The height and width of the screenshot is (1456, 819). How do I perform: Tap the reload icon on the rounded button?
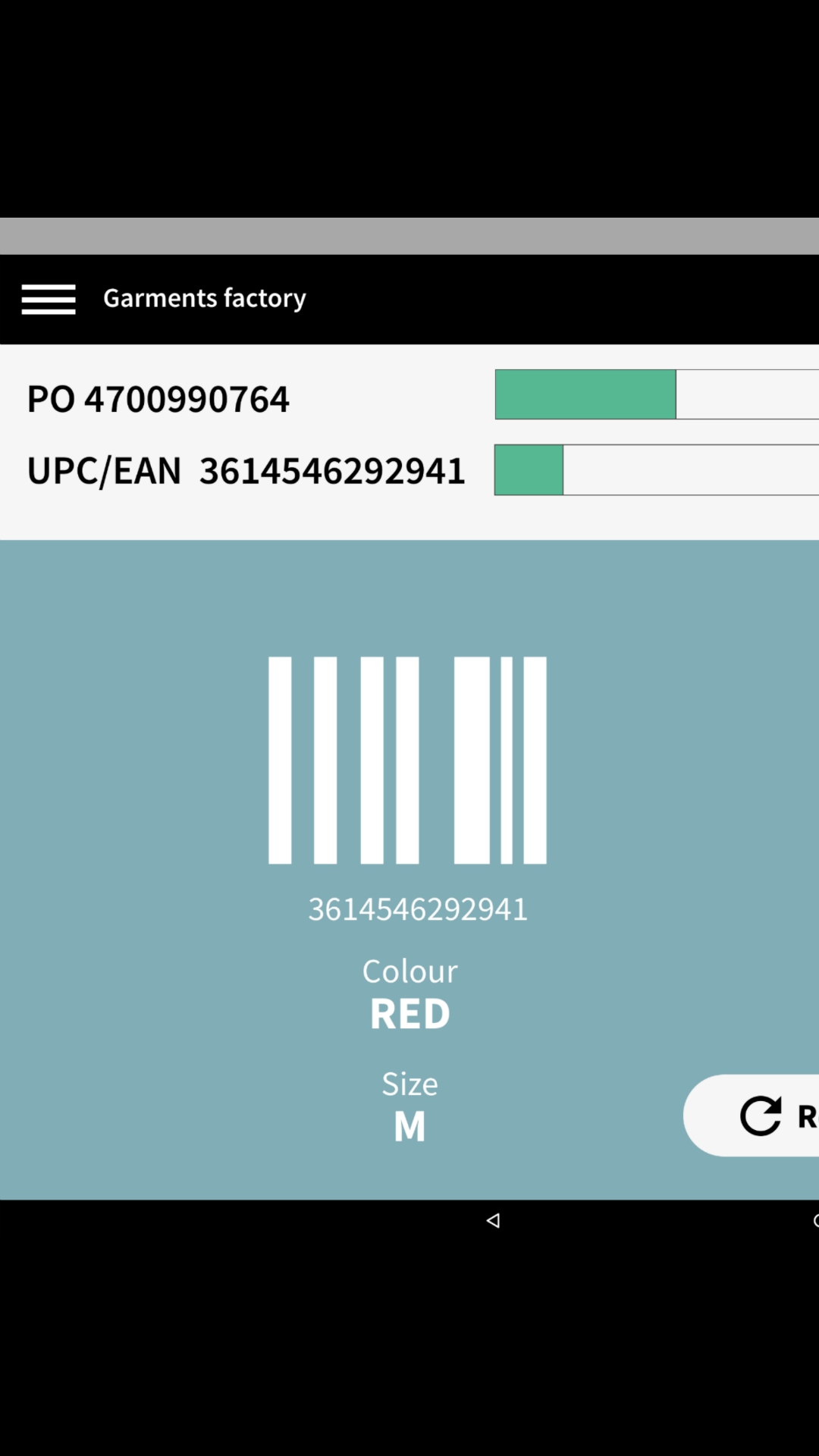point(761,1115)
